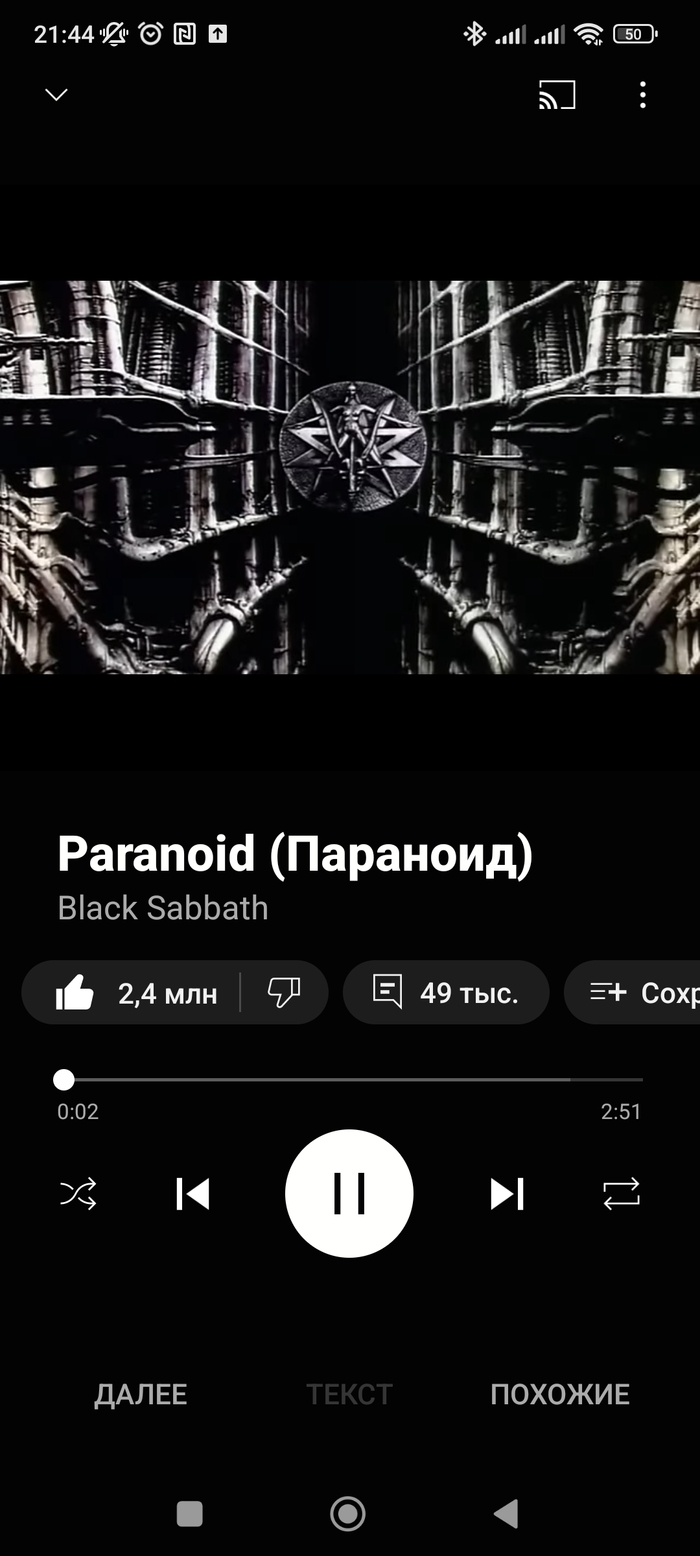This screenshot has width=700, height=1556.
Task: Open Black Sabbath artist page
Action: pos(163,908)
